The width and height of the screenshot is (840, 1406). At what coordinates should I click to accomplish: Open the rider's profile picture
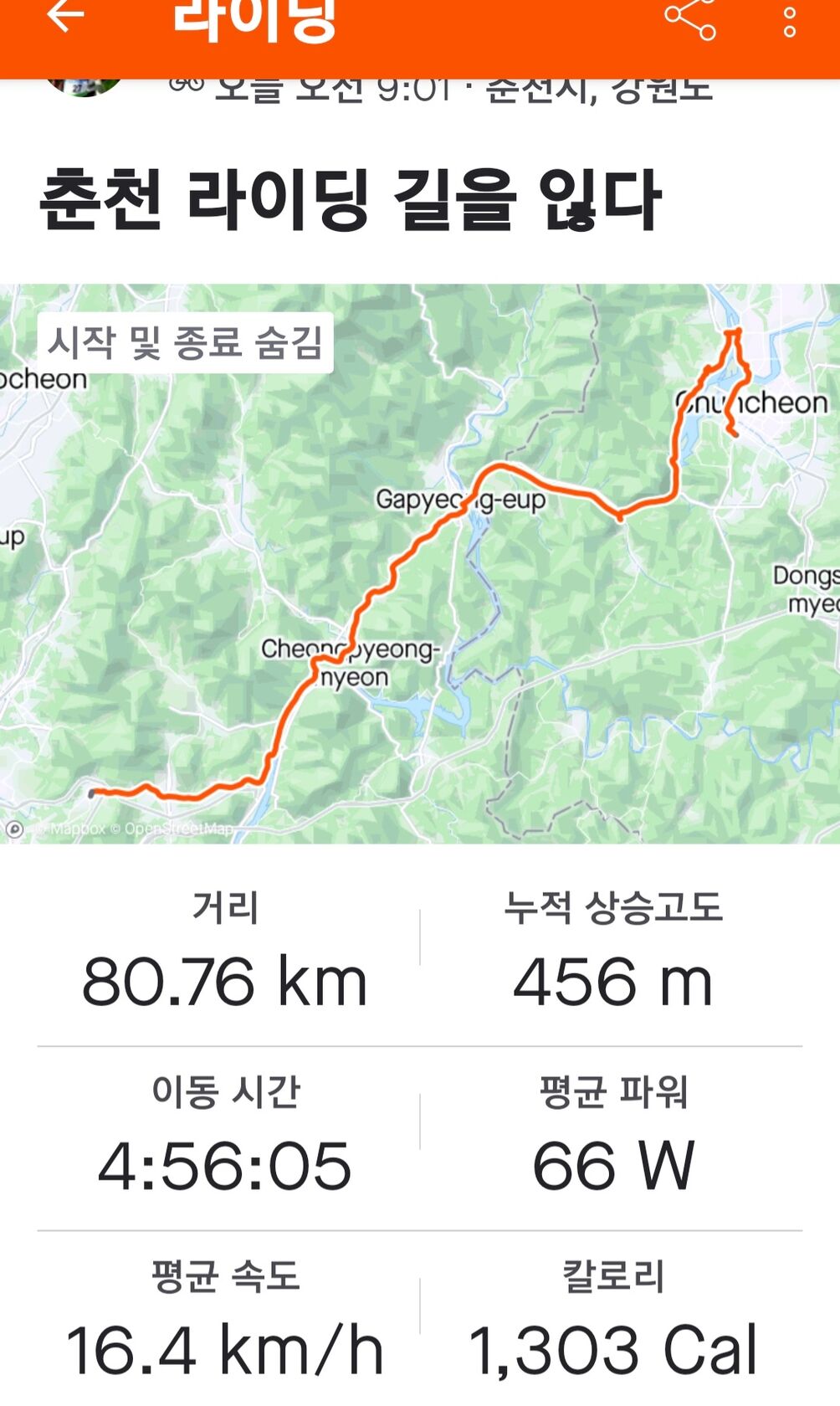[84, 87]
